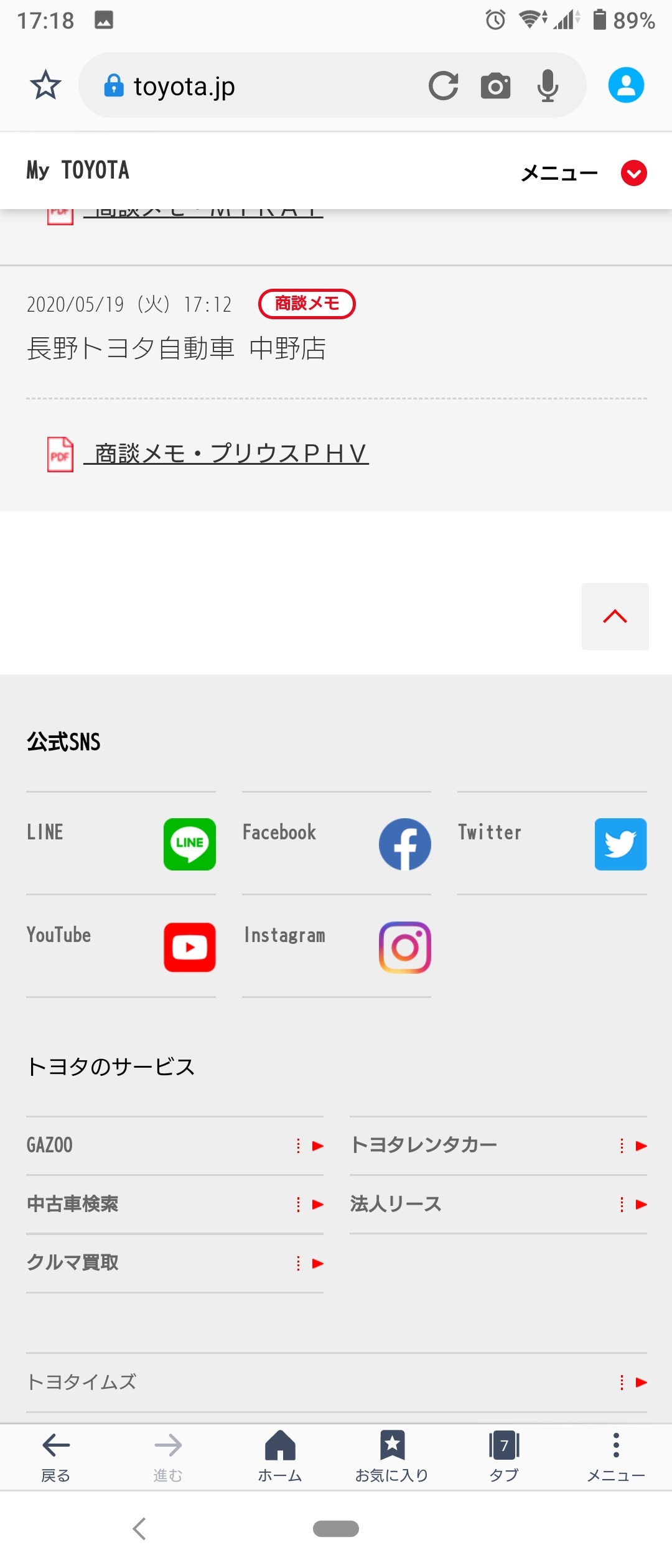Open camera search in address bar
Viewport: 672px width, 1568px height.
coord(495,86)
